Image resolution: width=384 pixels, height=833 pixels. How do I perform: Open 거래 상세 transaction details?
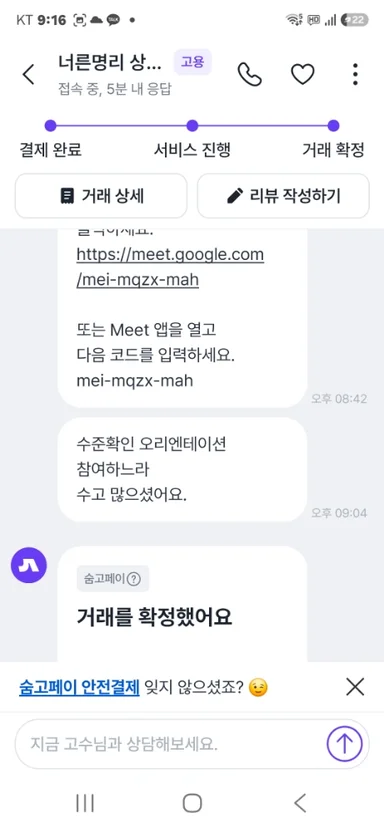click(x=101, y=196)
